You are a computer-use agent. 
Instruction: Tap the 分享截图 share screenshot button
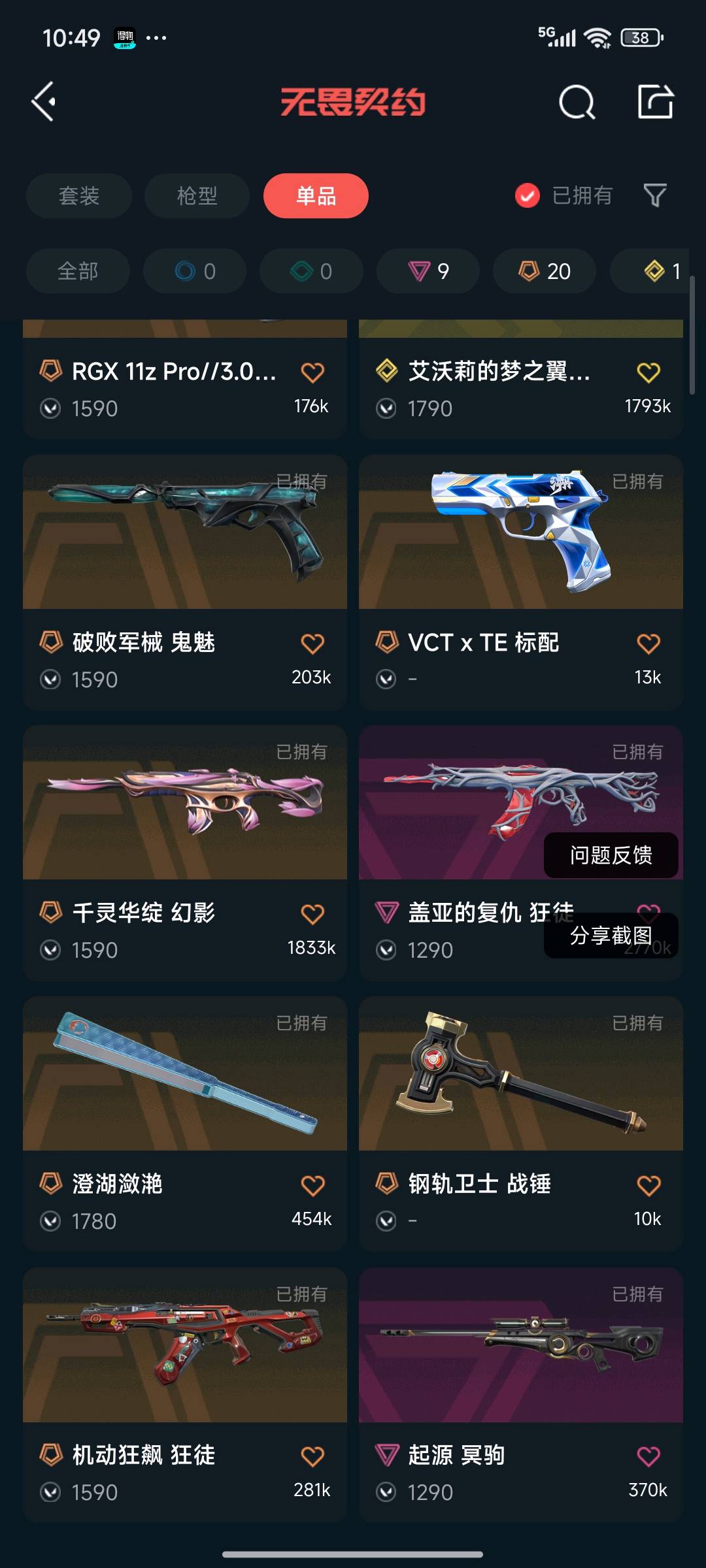point(611,936)
